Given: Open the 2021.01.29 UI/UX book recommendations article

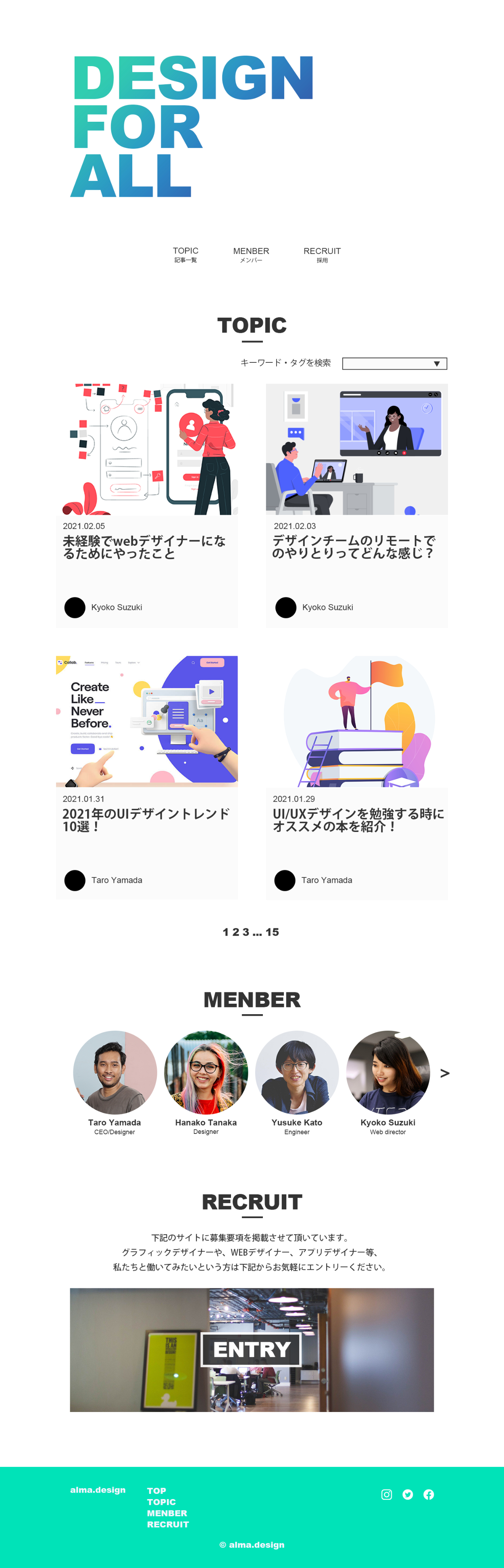Looking at the screenshot, I should pyautogui.click(x=358, y=819).
